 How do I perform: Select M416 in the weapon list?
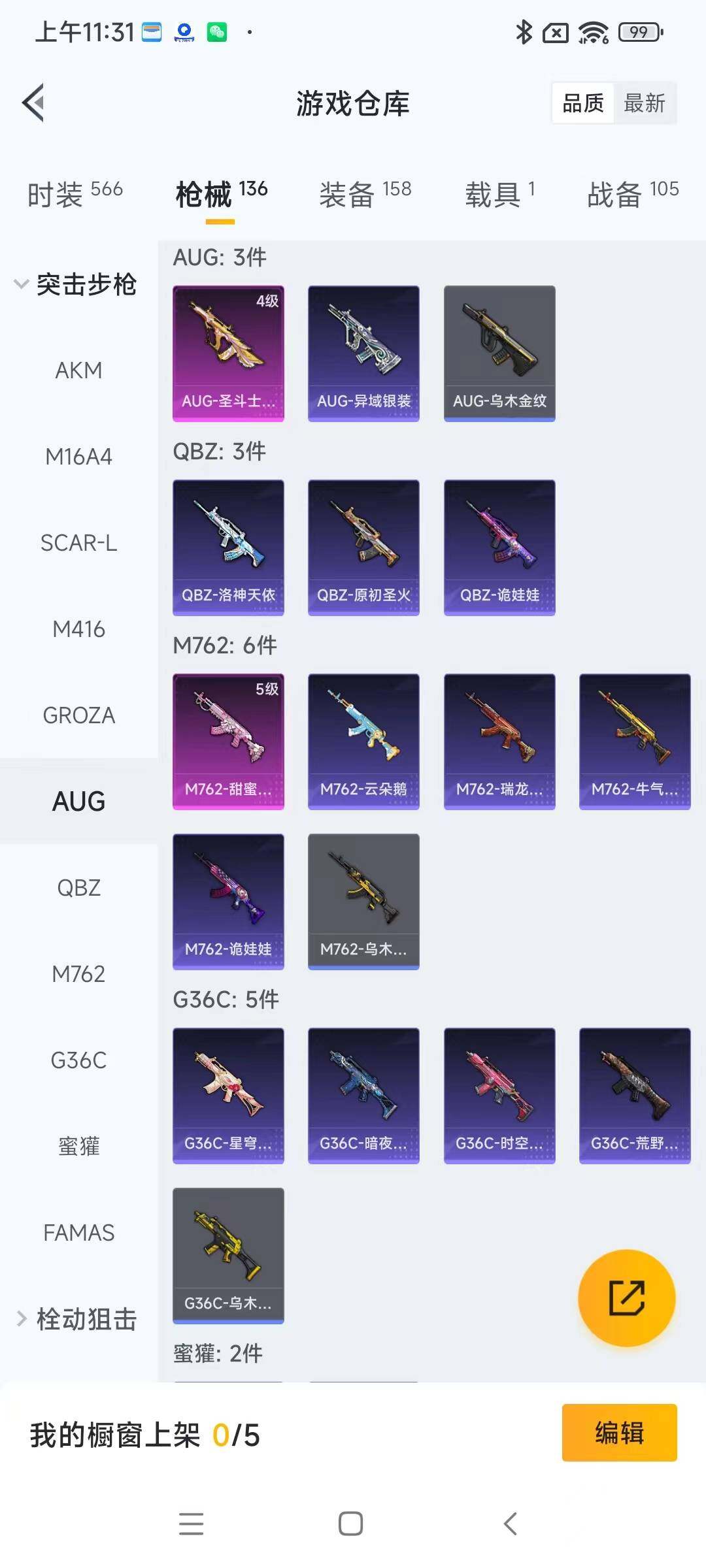pyautogui.click(x=78, y=629)
